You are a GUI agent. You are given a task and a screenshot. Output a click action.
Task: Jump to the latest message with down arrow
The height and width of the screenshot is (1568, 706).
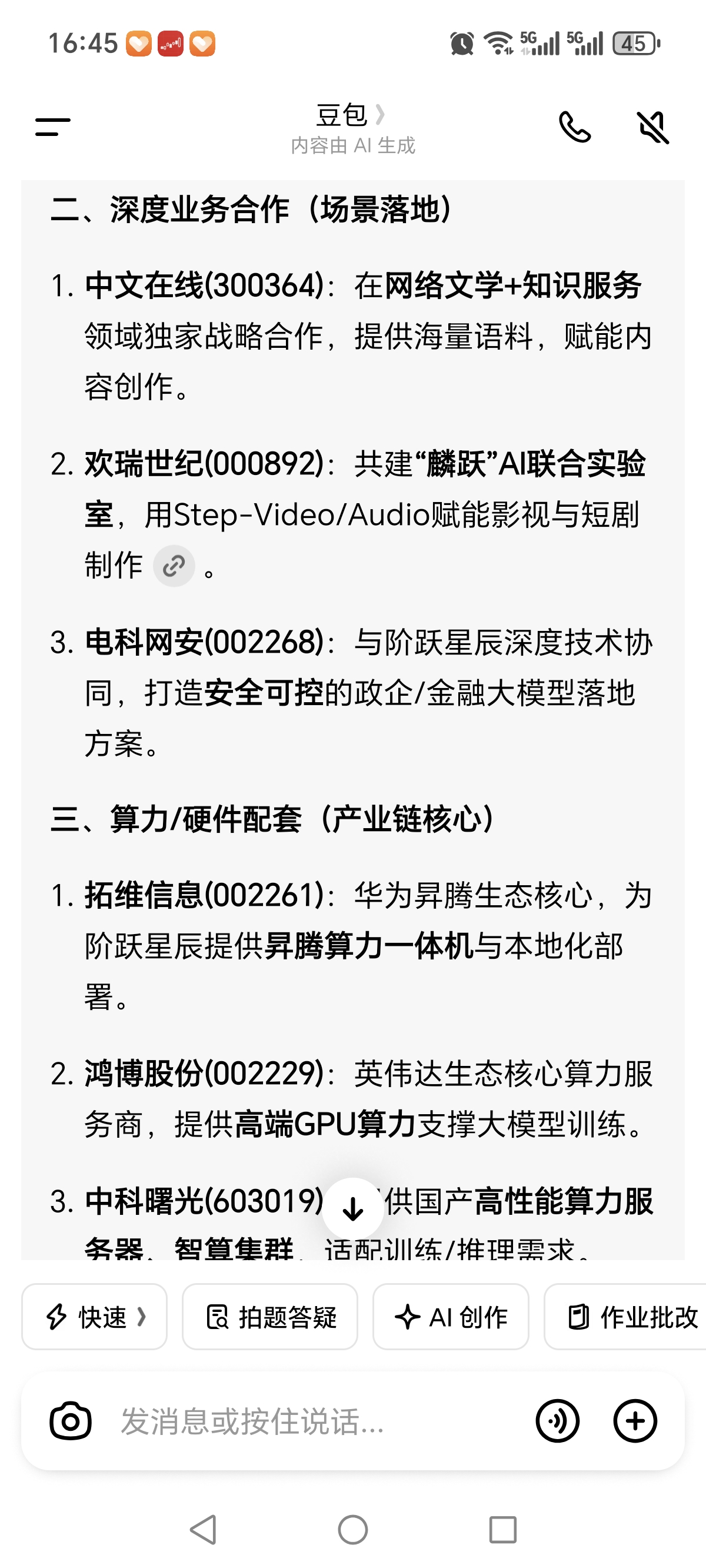pyautogui.click(x=353, y=1208)
